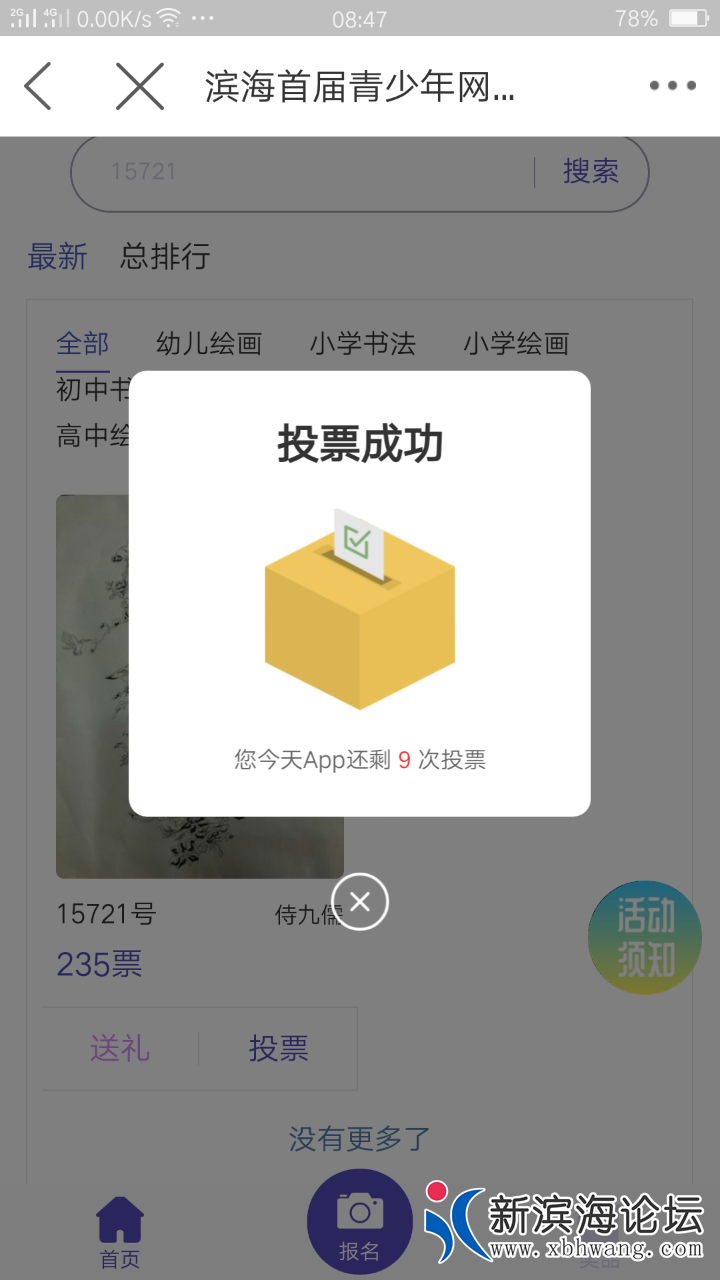Image resolution: width=720 pixels, height=1280 pixels.
Task: Close the web page with X
Action: point(139,86)
